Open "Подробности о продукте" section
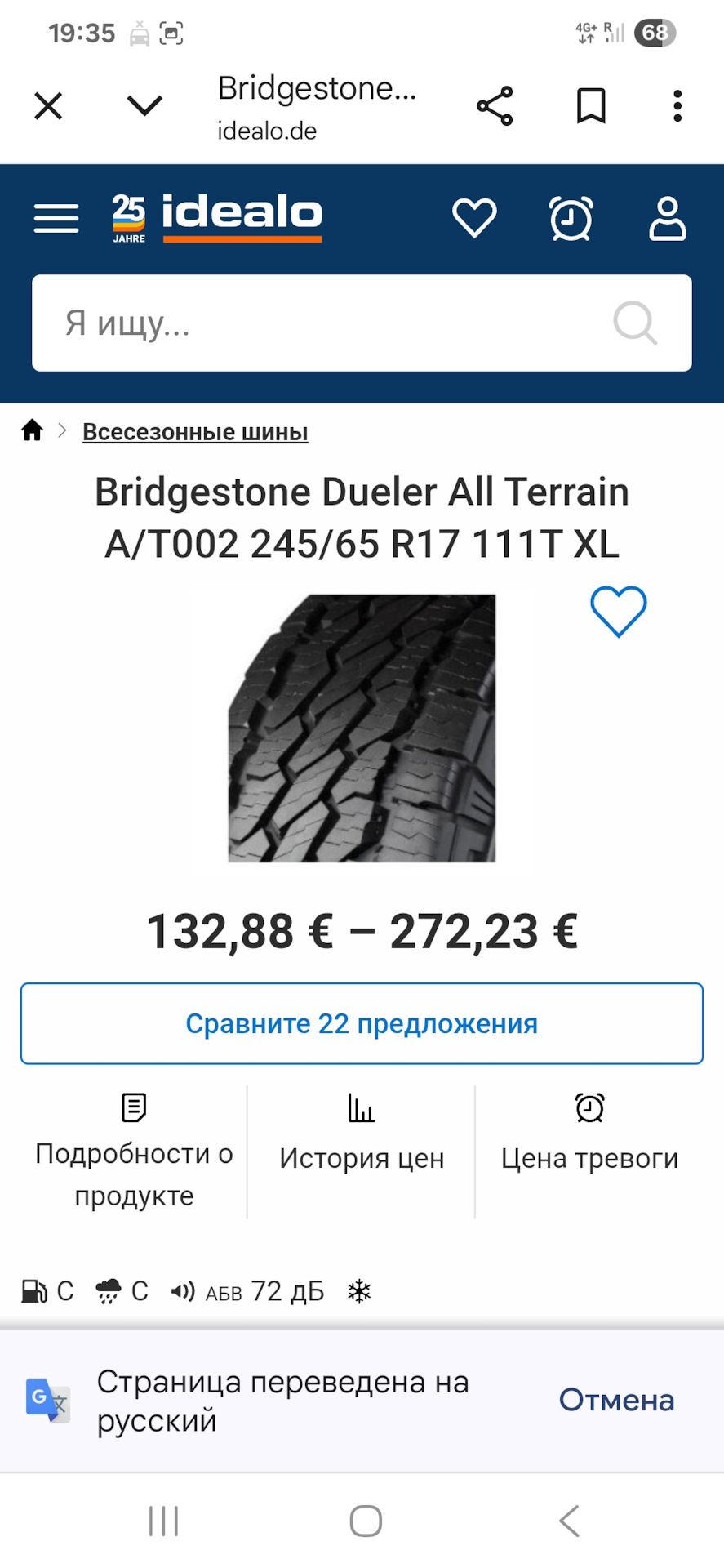Viewport: 724px width, 1568px height. point(134,1152)
